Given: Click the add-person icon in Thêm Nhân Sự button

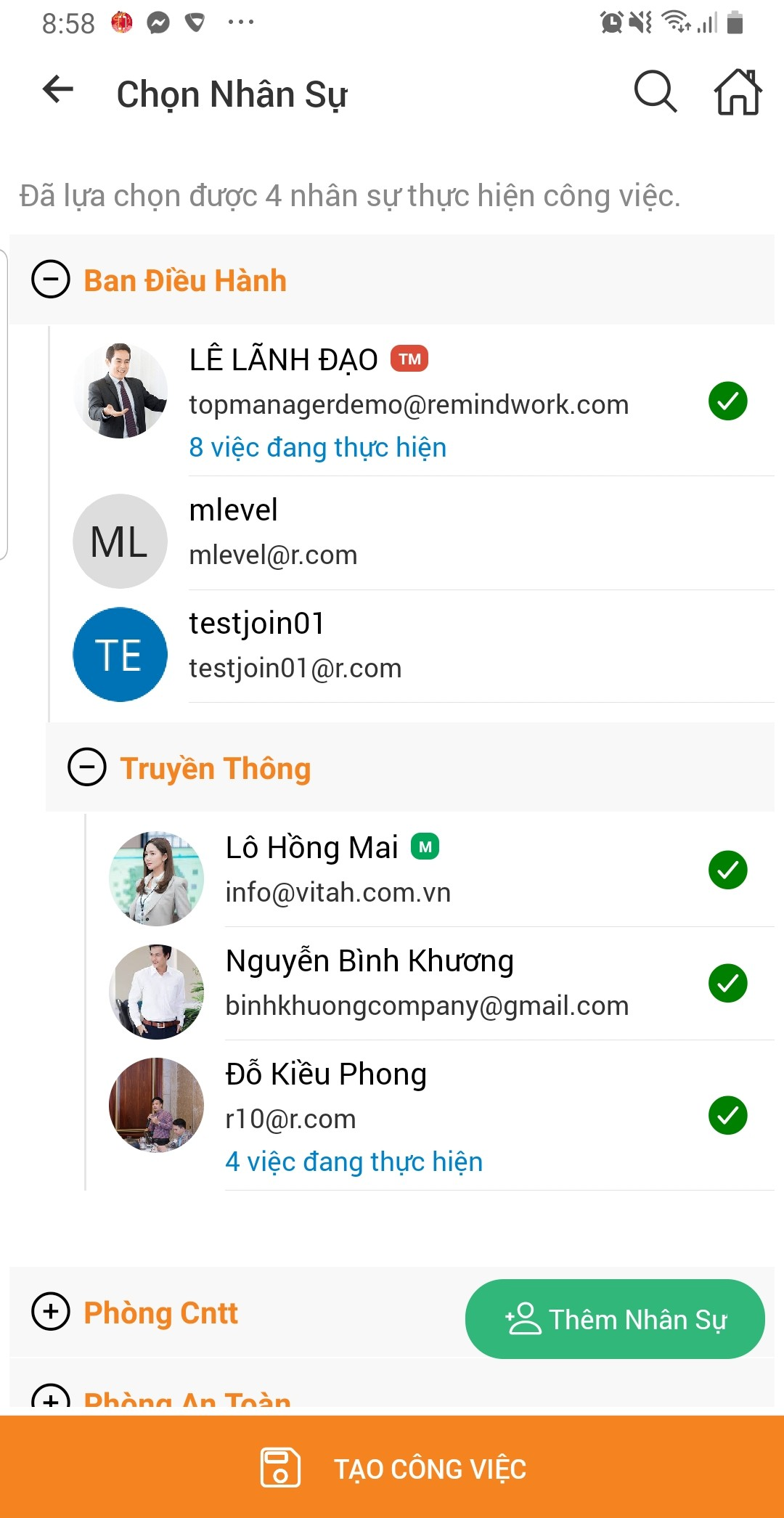Looking at the screenshot, I should [x=521, y=1319].
